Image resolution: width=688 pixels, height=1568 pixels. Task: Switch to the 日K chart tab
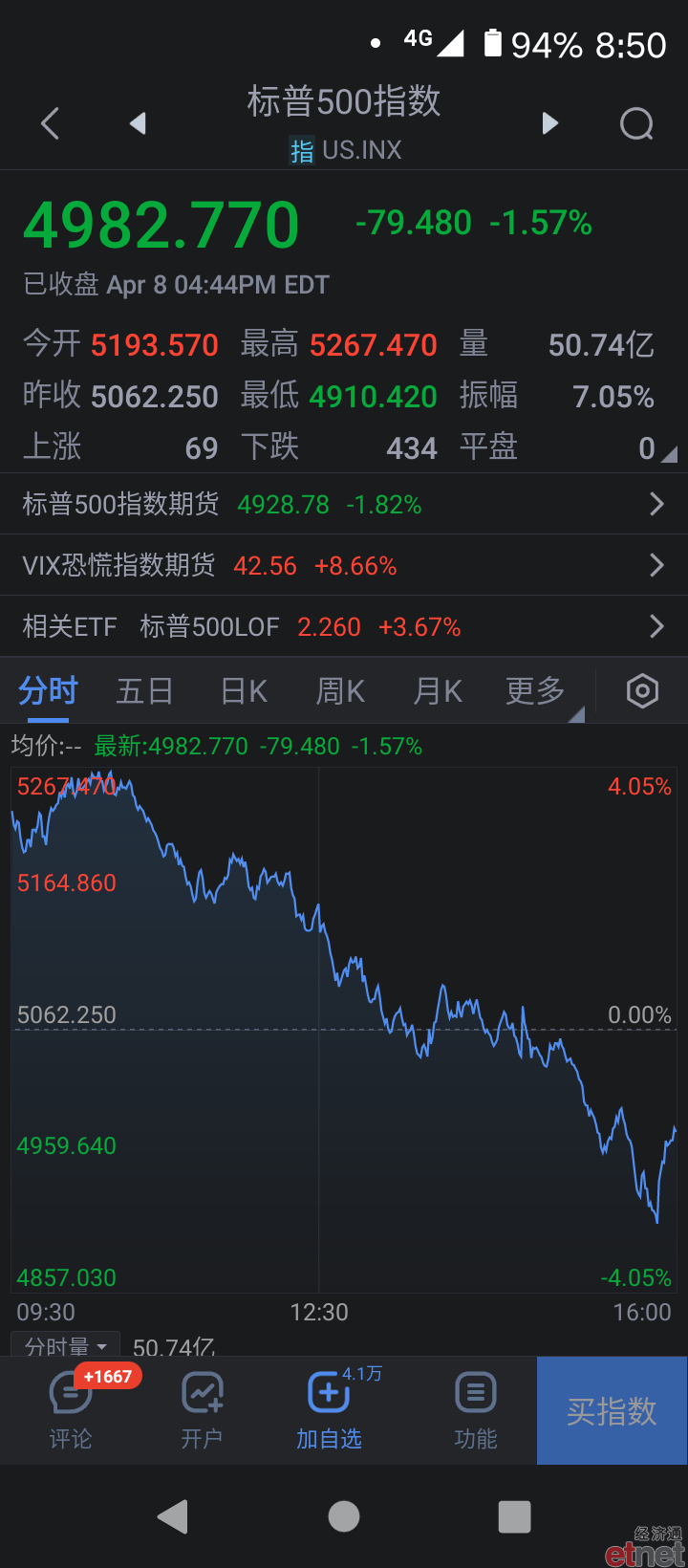244,690
